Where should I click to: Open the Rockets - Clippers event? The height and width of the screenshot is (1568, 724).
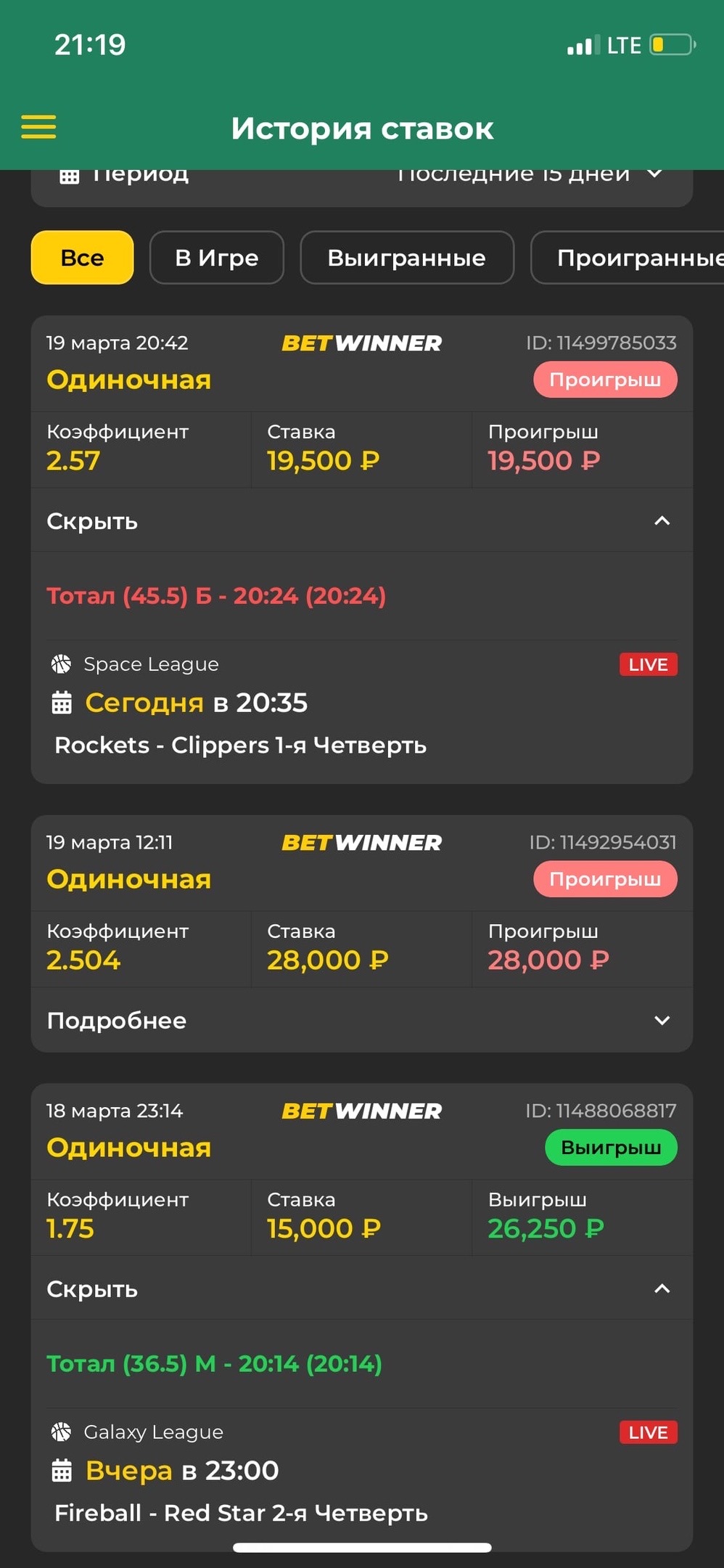(x=240, y=746)
